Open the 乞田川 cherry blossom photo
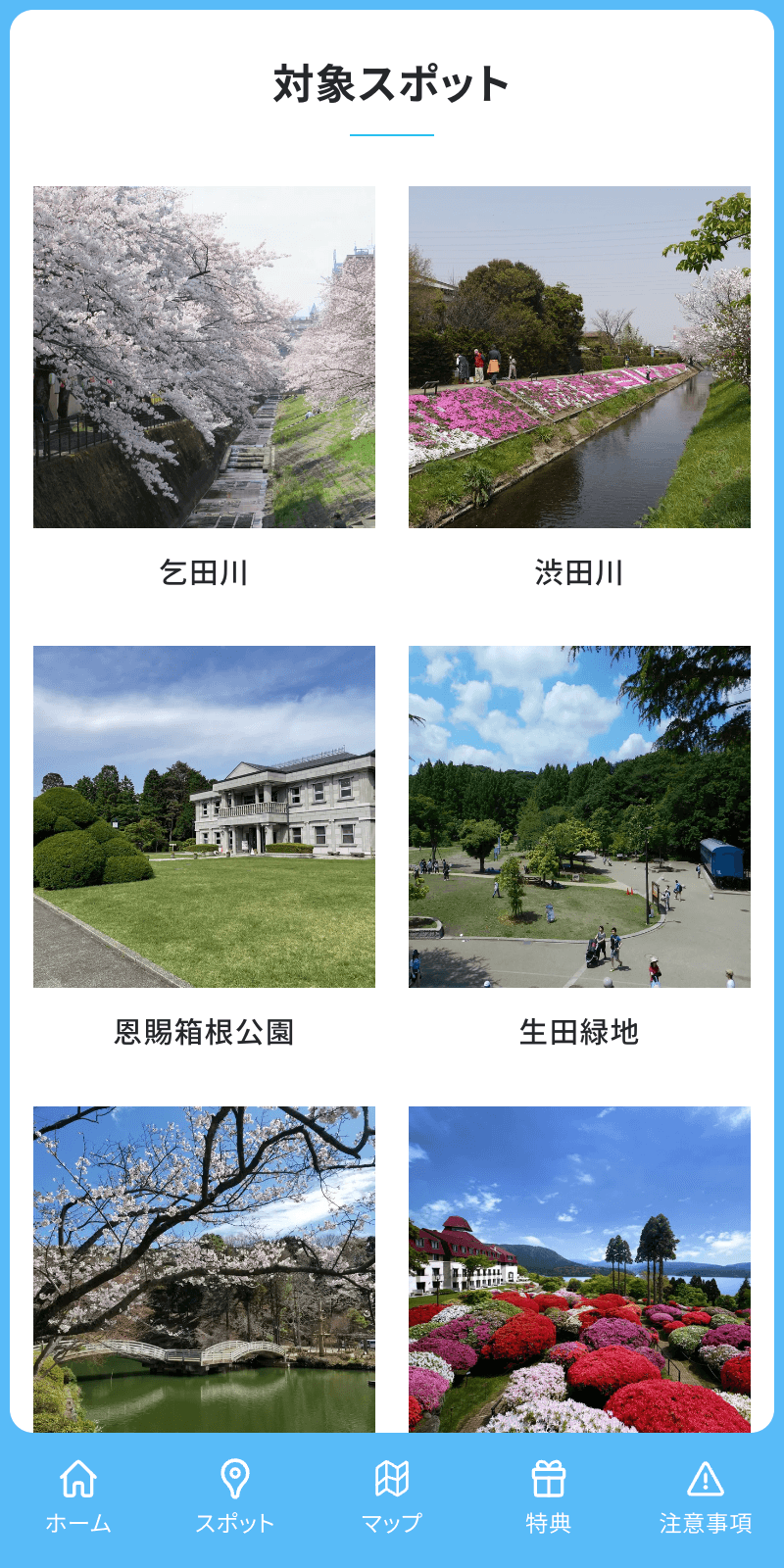The height and width of the screenshot is (1568, 784). point(205,357)
